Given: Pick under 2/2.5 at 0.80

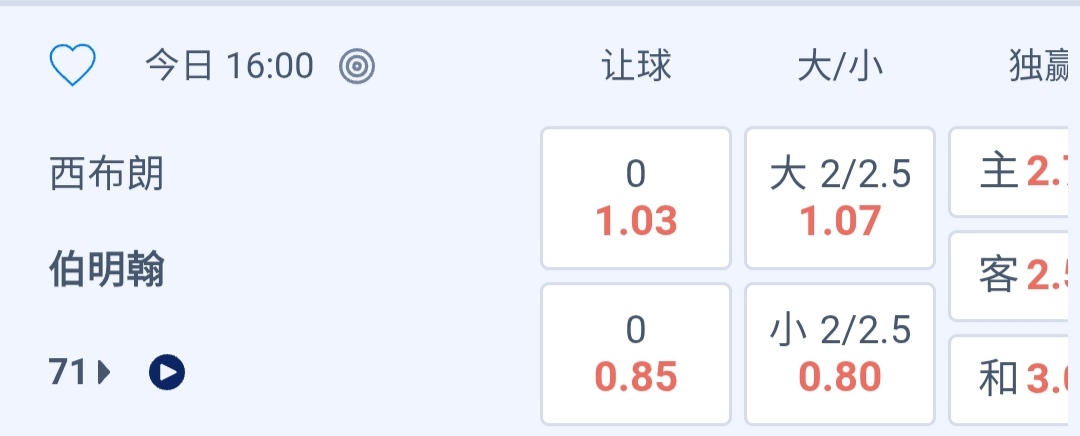Looking at the screenshot, I should coord(840,354).
